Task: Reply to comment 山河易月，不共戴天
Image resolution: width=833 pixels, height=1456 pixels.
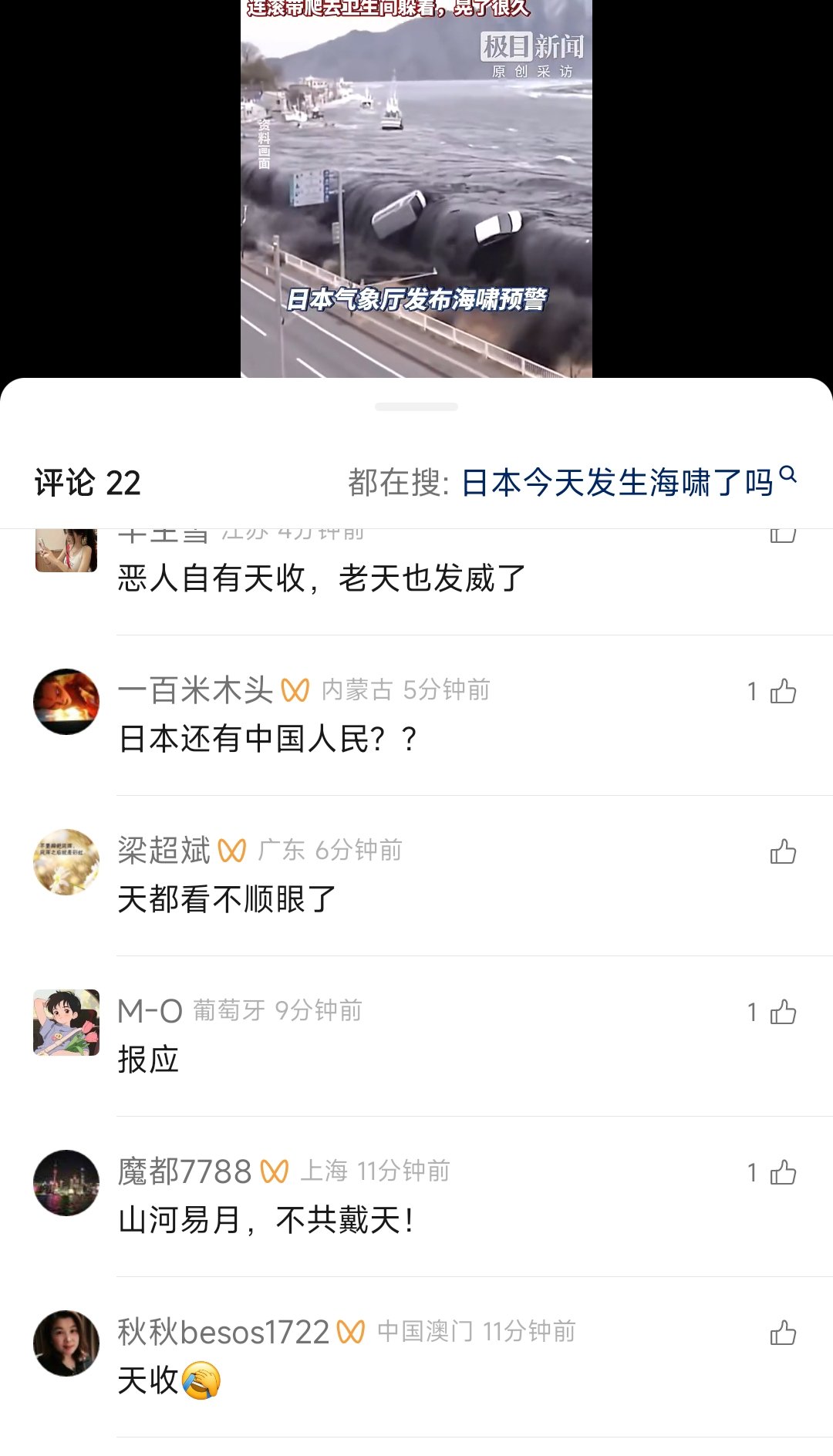Action: pos(266,1220)
